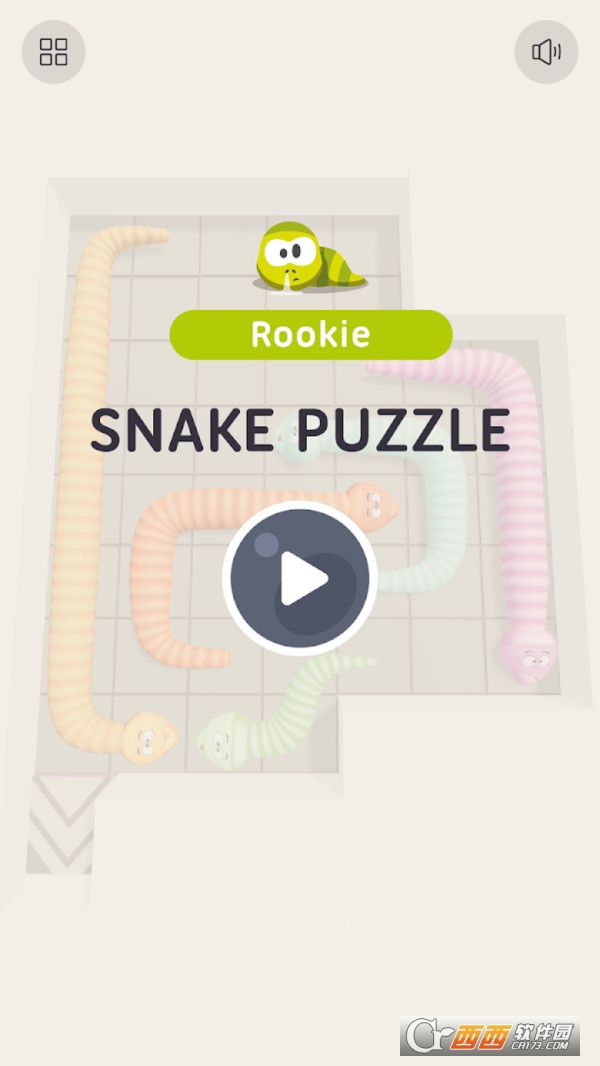Start the game with the play button
This screenshot has width=600, height=1066.
coord(300,578)
